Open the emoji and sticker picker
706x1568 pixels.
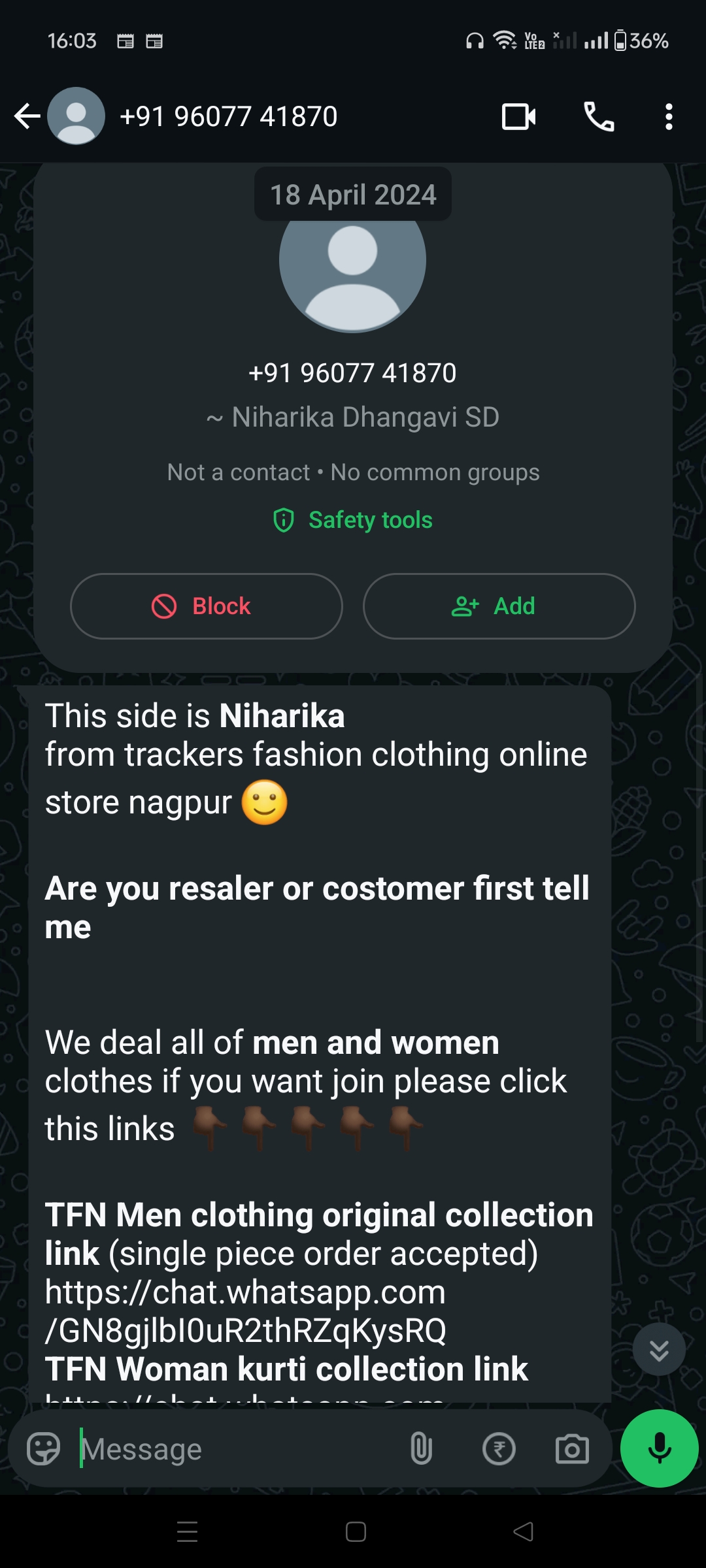click(x=44, y=1449)
